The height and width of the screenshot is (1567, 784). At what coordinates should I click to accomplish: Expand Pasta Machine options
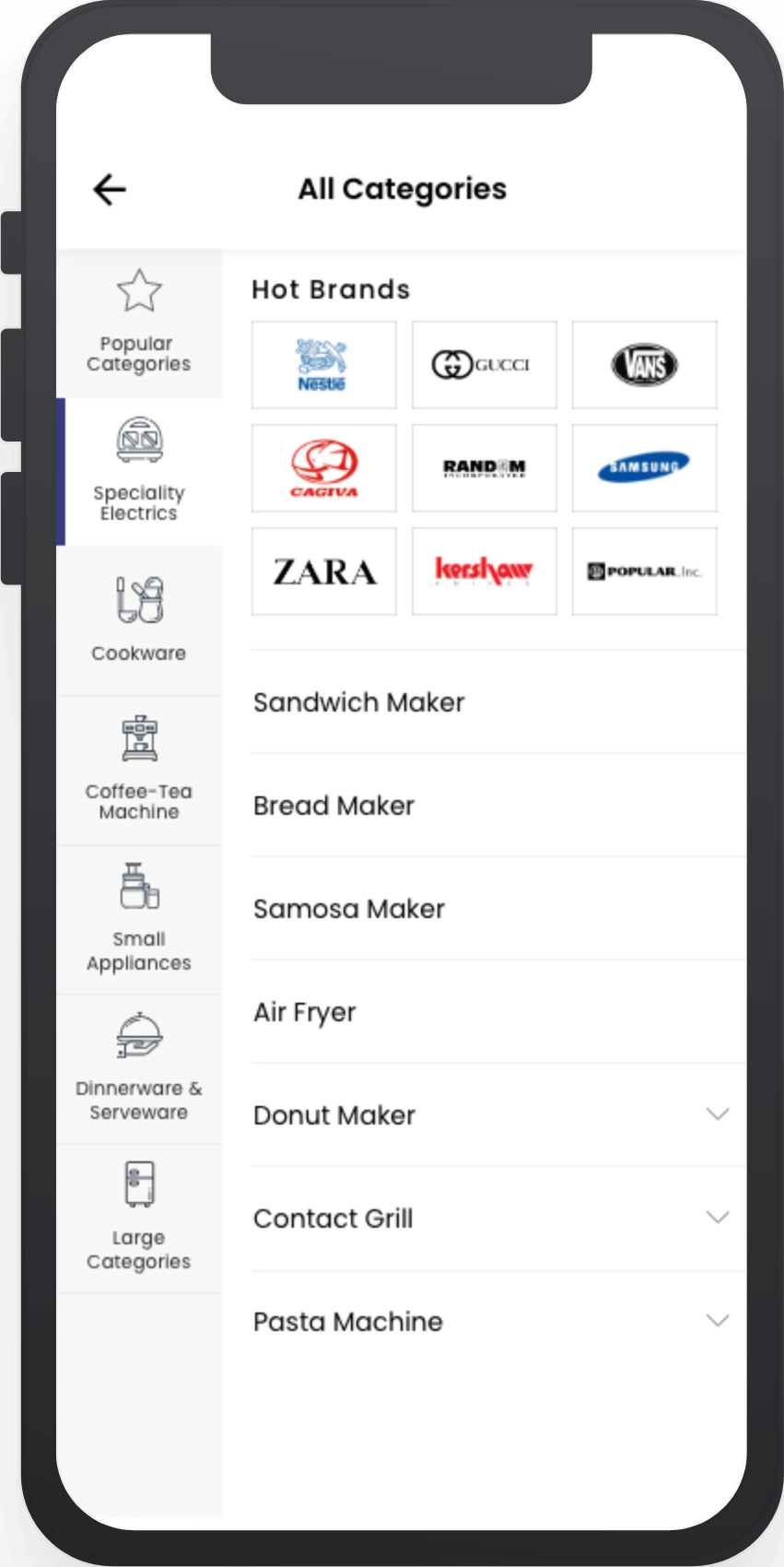coord(718,1321)
